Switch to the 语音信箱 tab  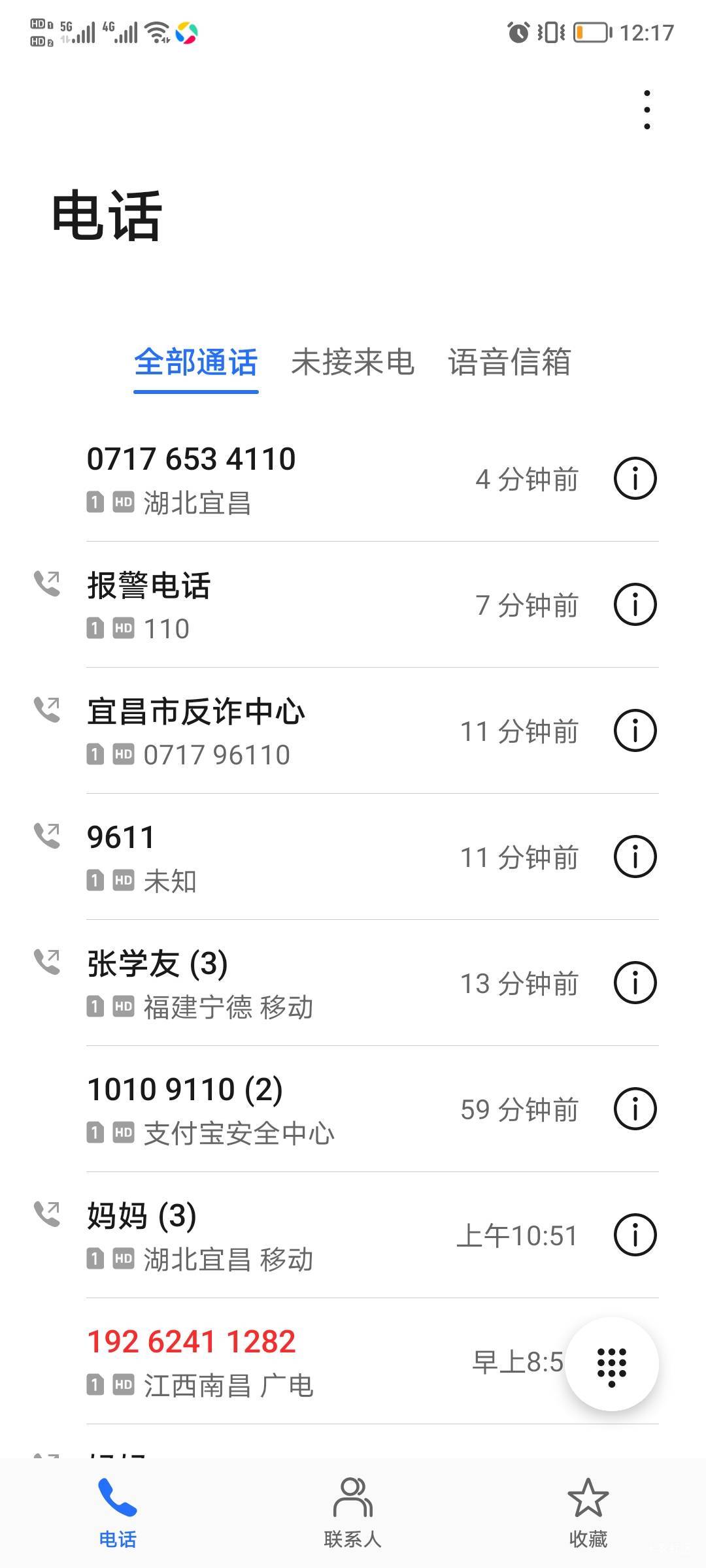509,362
